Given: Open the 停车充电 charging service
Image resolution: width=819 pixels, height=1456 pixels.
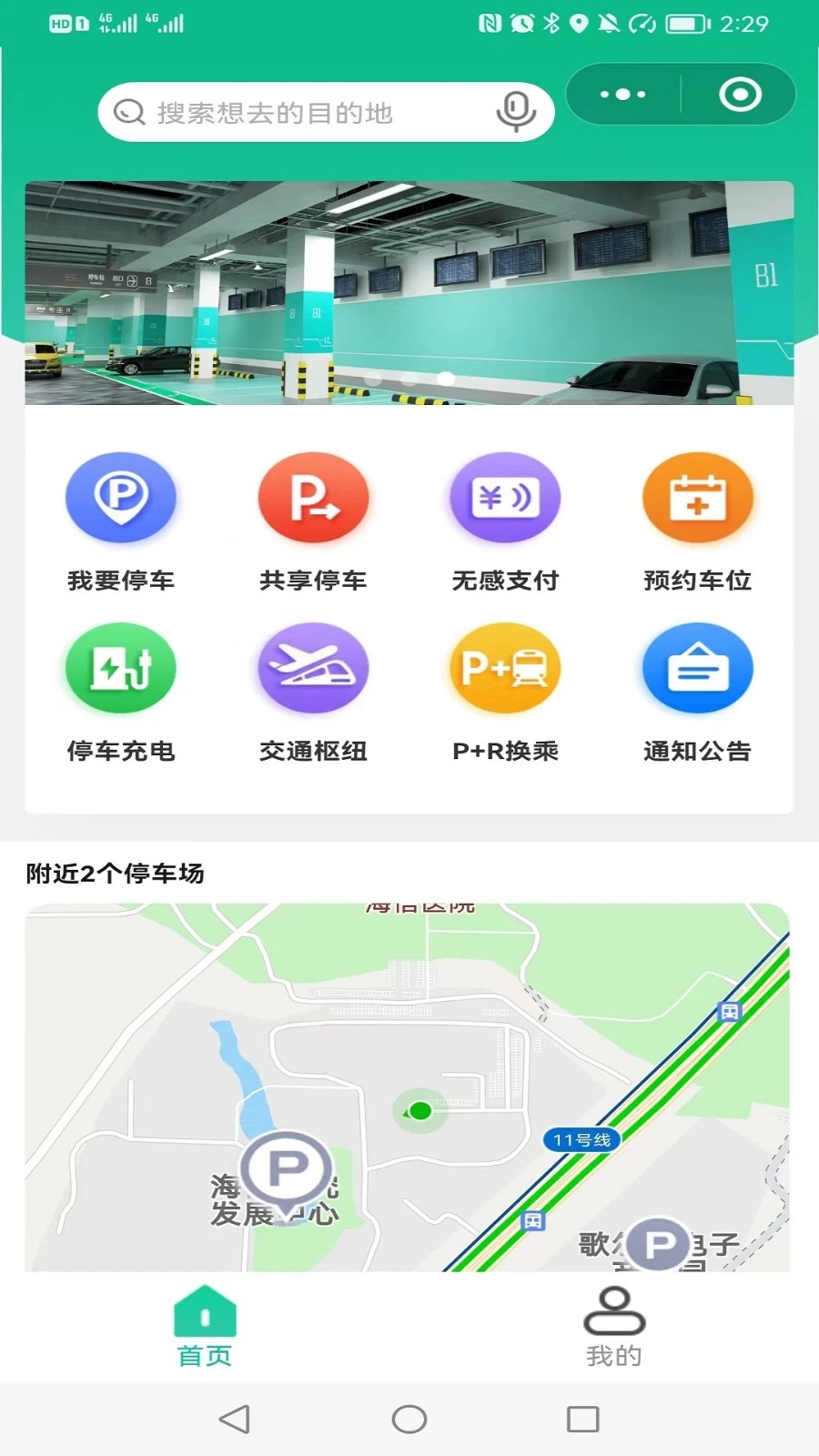Looking at the screenshot, I should [122, 667].
